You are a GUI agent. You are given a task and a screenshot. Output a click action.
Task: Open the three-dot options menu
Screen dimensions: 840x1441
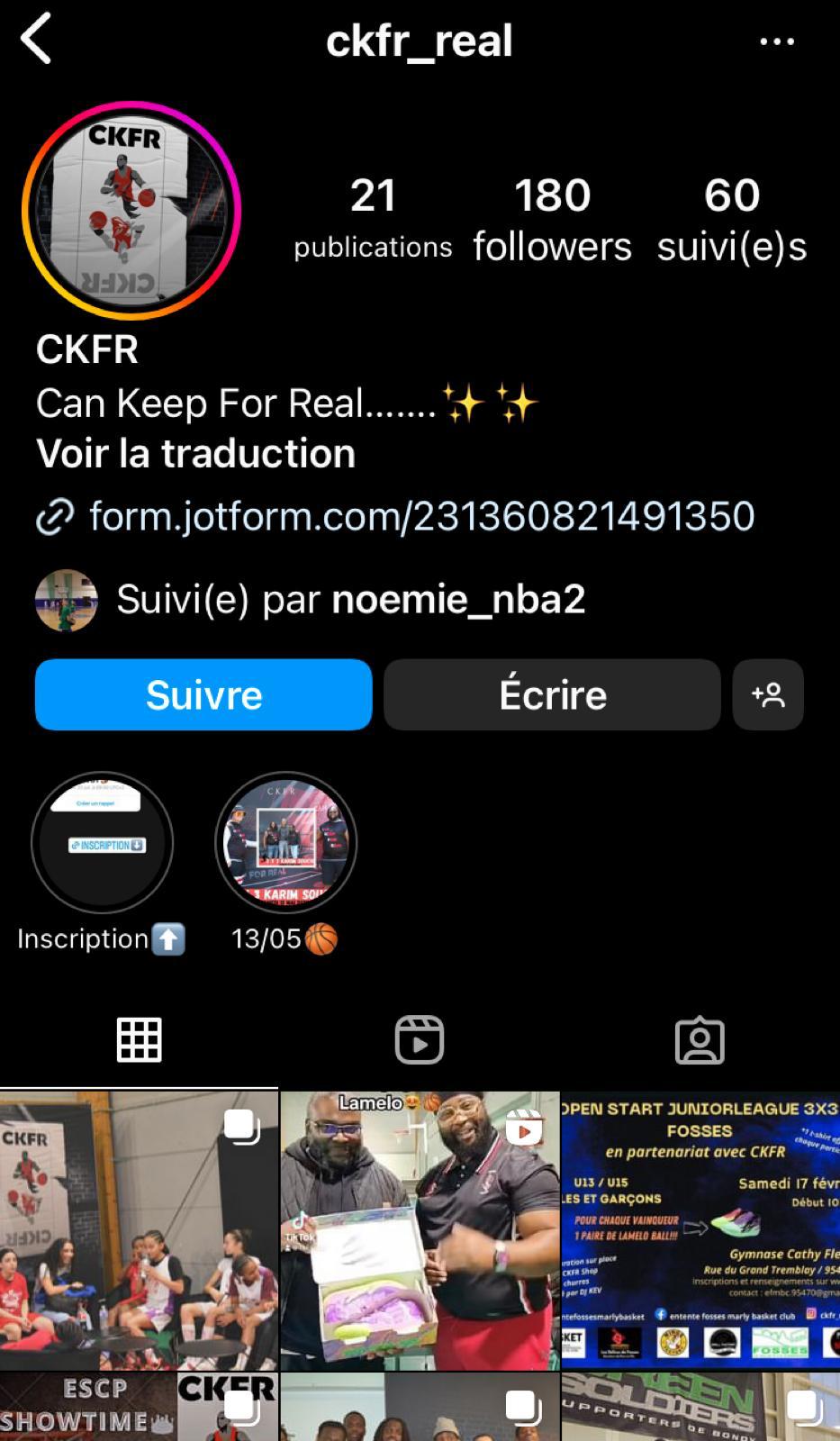[776, 41]
